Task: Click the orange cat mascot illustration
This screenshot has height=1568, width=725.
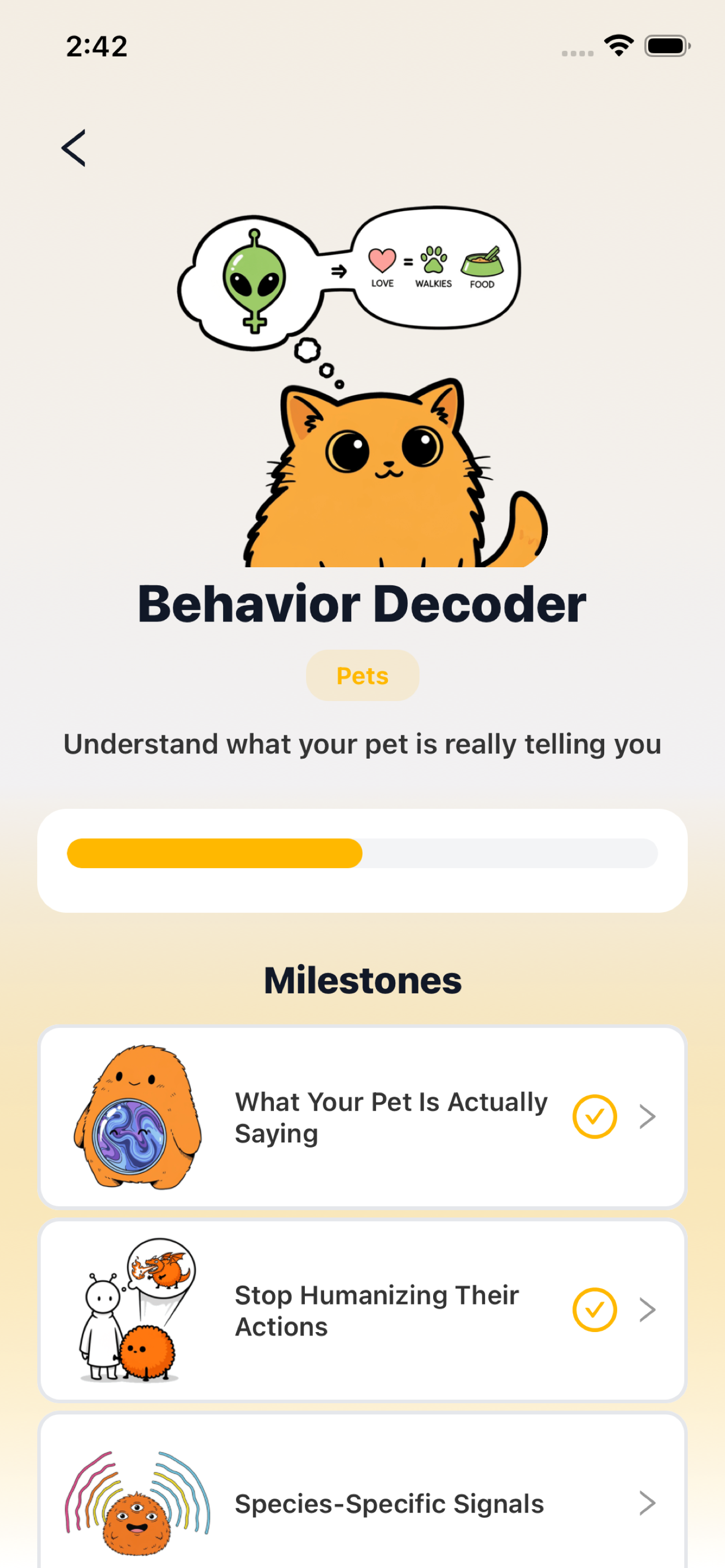Action: click(x=390, y=481)
